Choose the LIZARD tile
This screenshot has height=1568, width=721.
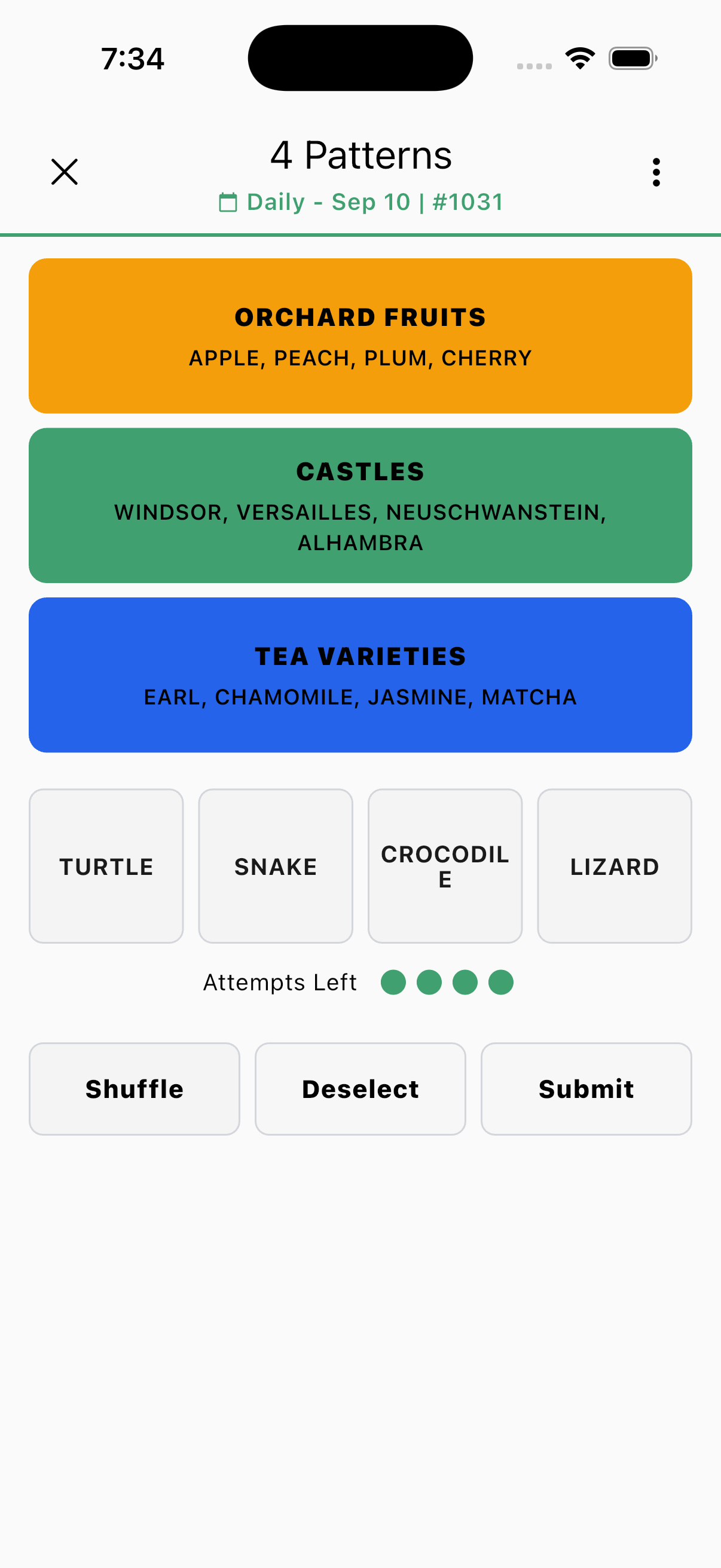click(x=615, y=866)
